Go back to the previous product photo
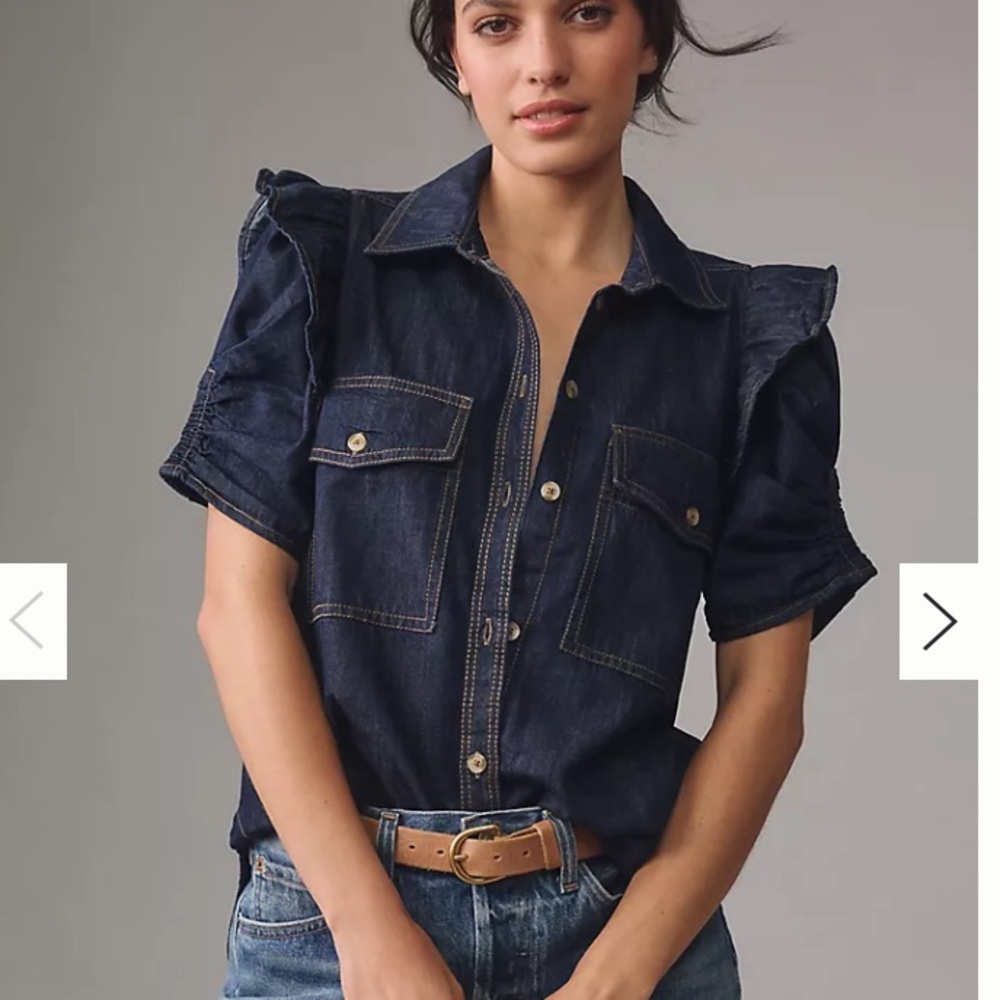 30,621
